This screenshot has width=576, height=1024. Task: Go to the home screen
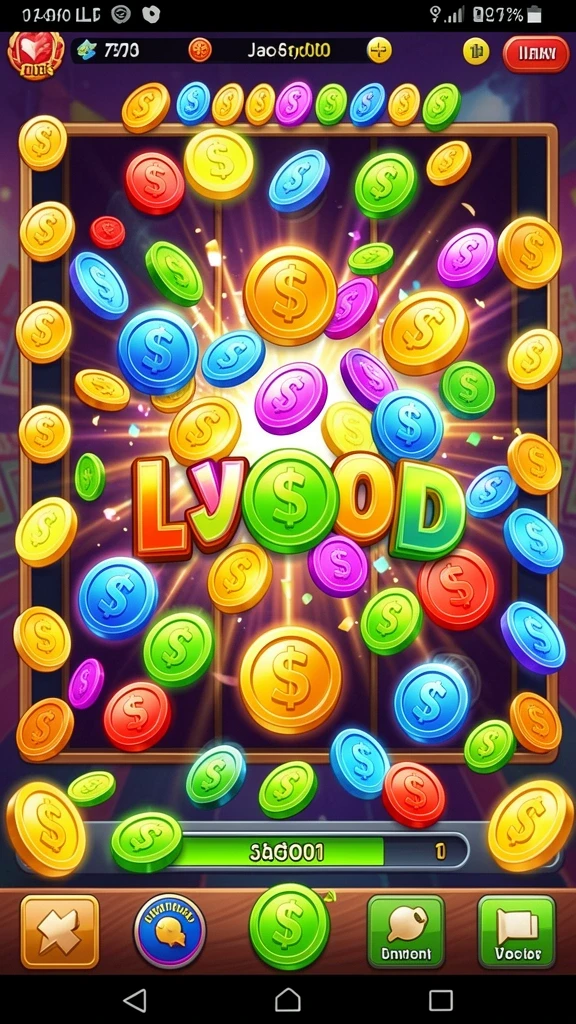click(x=288, y=1000)
